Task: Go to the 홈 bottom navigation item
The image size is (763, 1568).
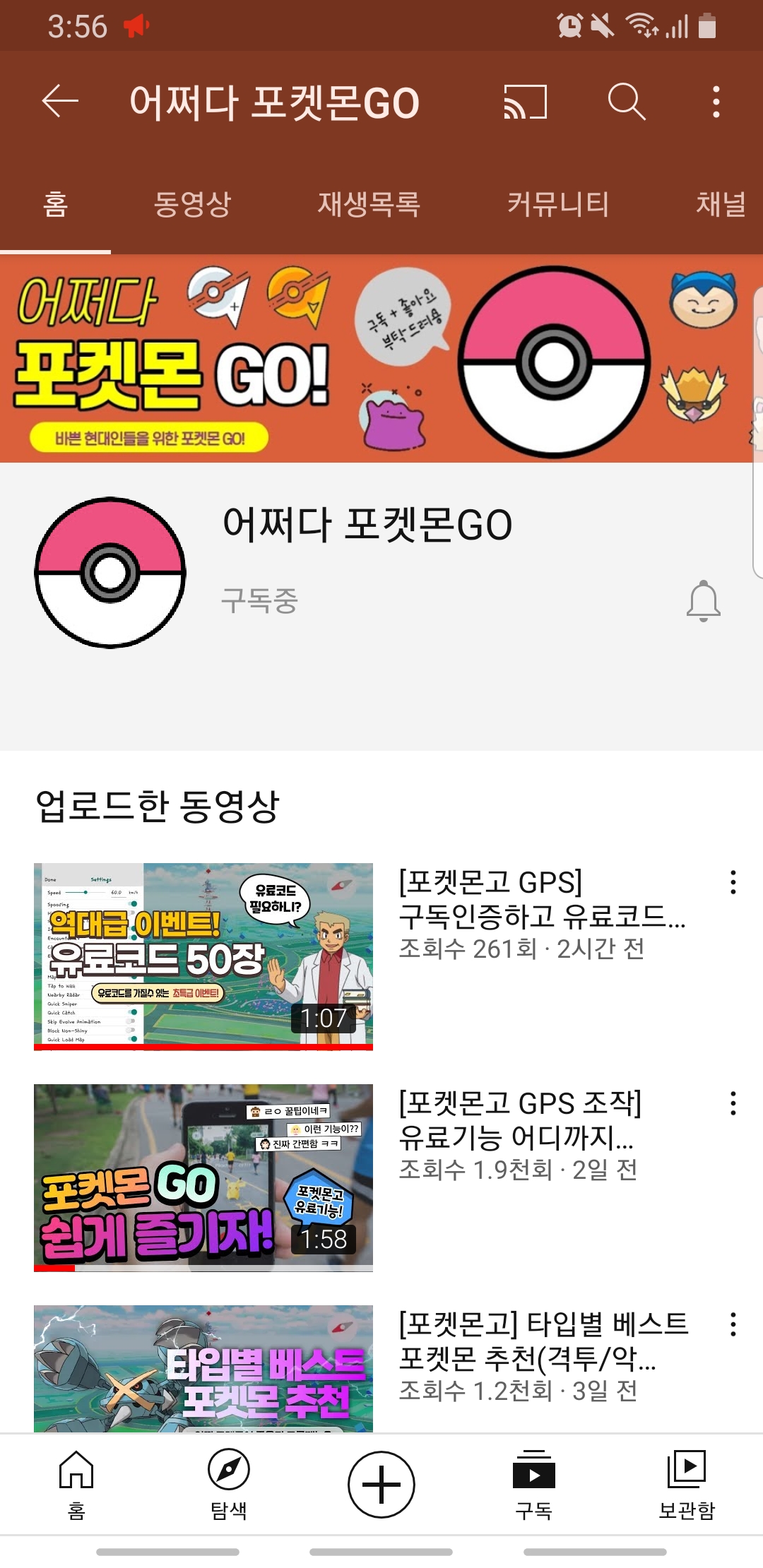Action: 76,1484
